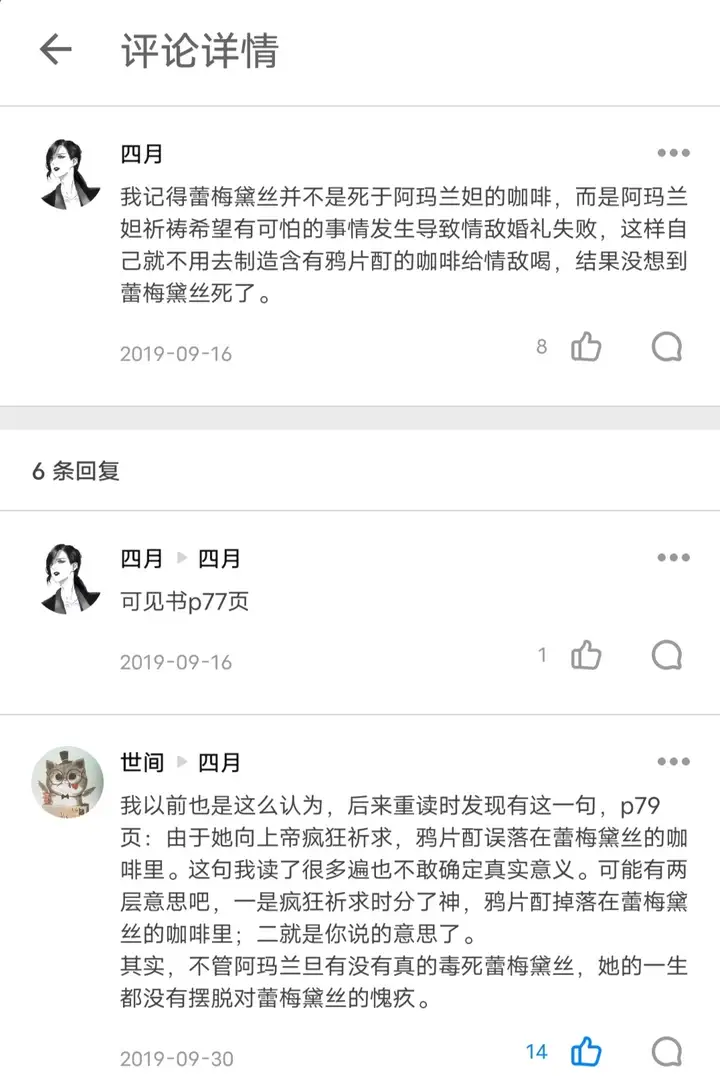Open 四月's avatar on the main comment
The width and height of the screenshot is (720, 1089).
(68, 174)
